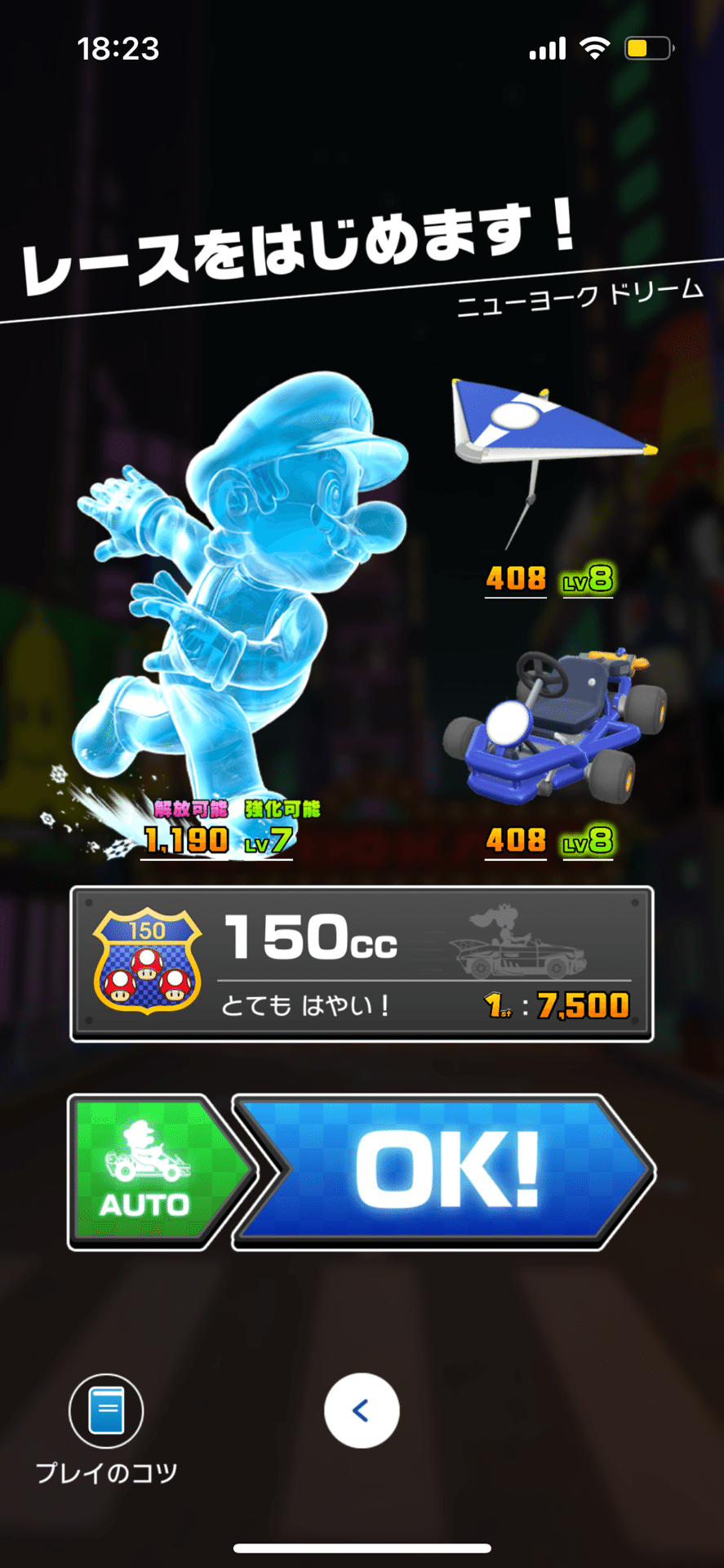Image resolution: width=724 pixels, height=1568 pixels.
Task: Go back with the arrow button
Action: tap(362, 1410)
